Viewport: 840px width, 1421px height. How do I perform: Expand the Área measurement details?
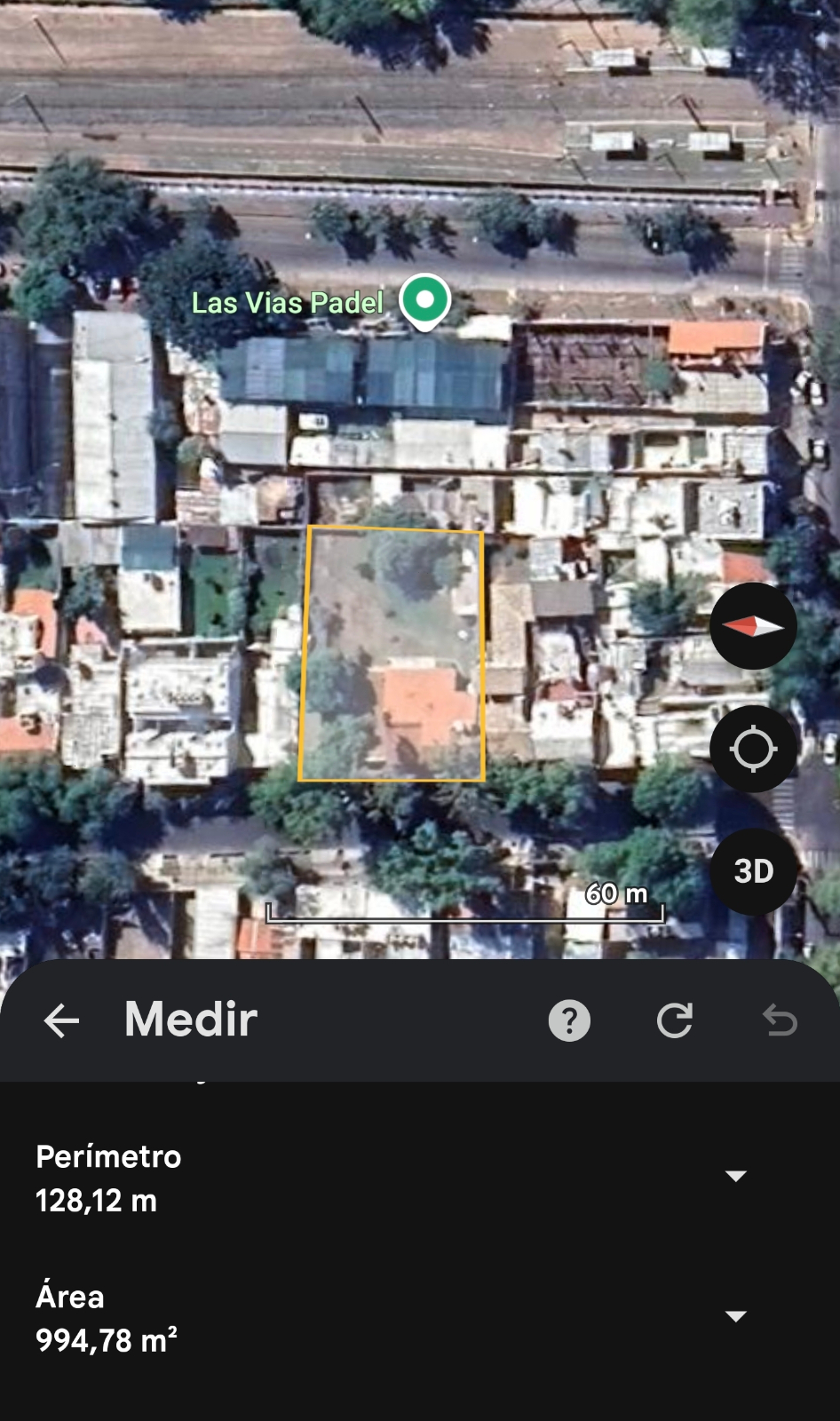pyautogui.click(x=735, y=1317)
